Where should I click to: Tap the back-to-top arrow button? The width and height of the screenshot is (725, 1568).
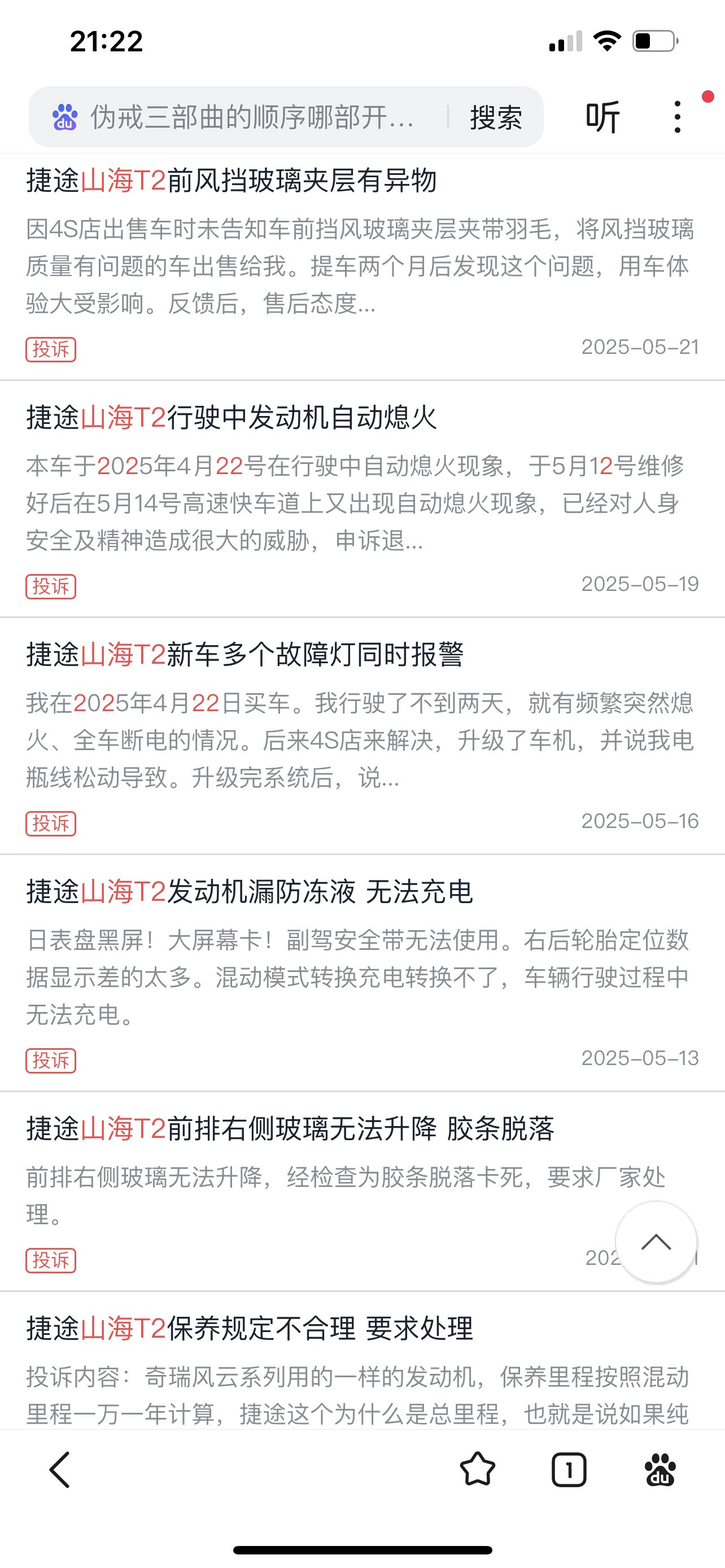tap(656, 1242)
